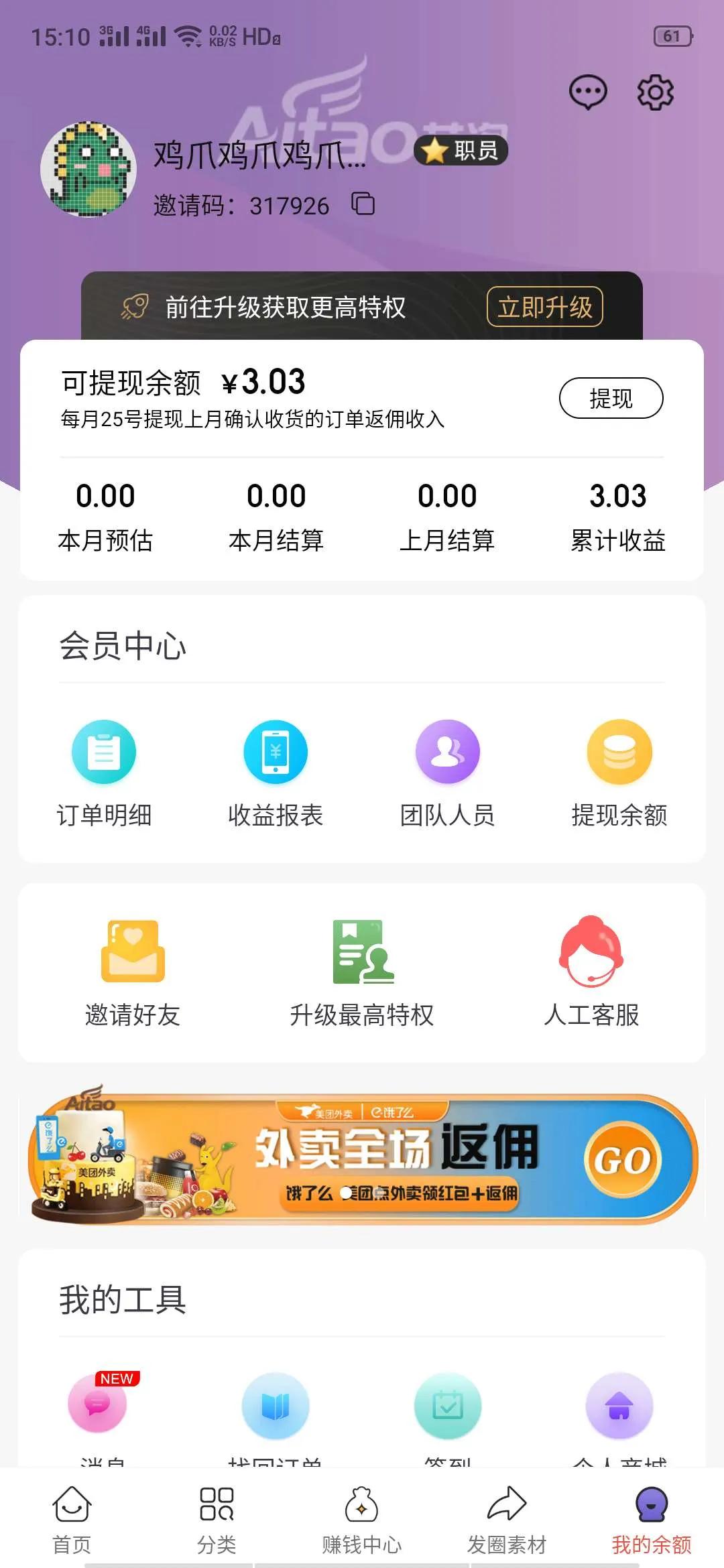Open the 签到 check-in icon
The image size is (724, 1568).
[448, 1407]
